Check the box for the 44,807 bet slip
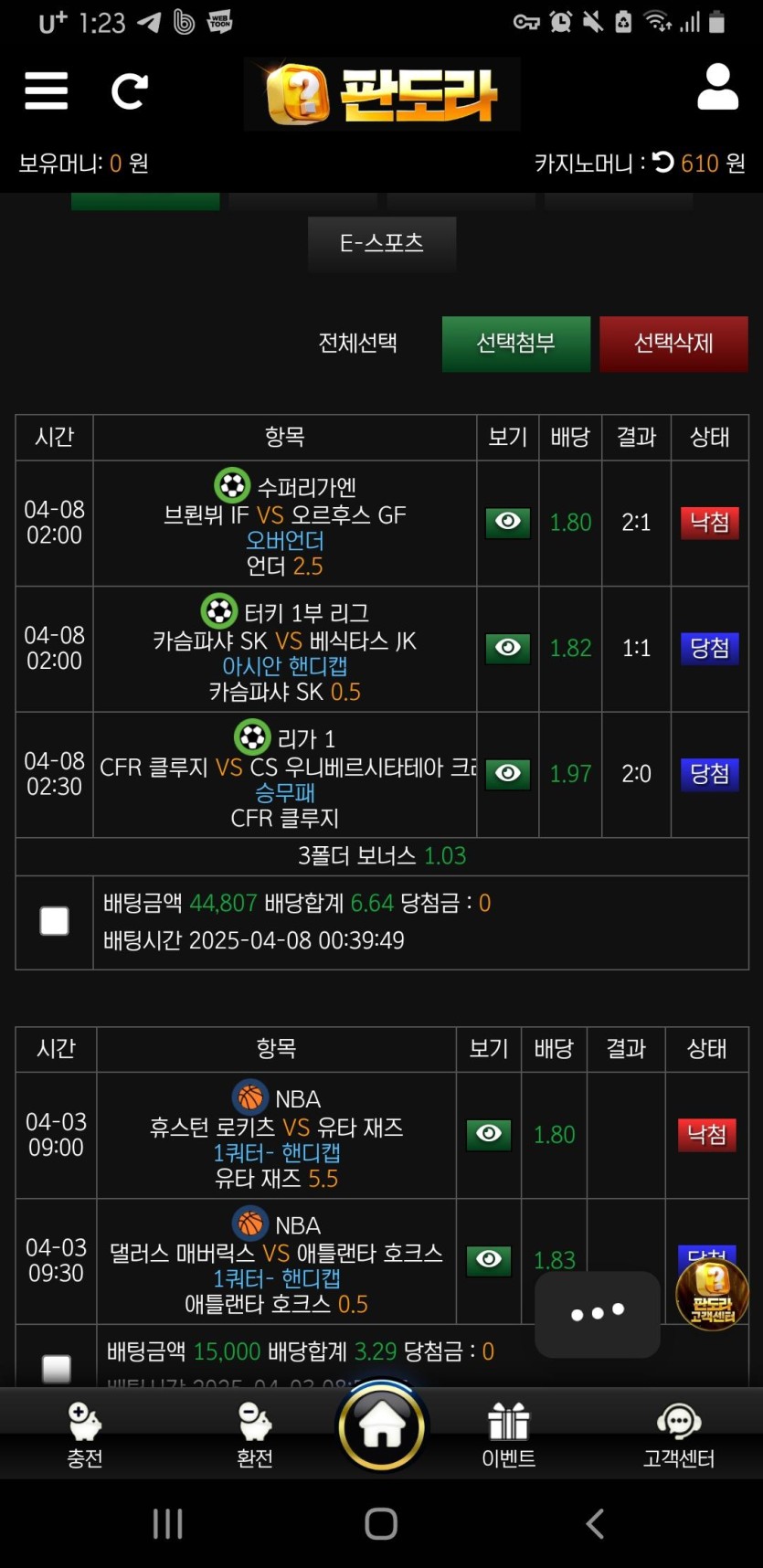 [x=55, y=921]
